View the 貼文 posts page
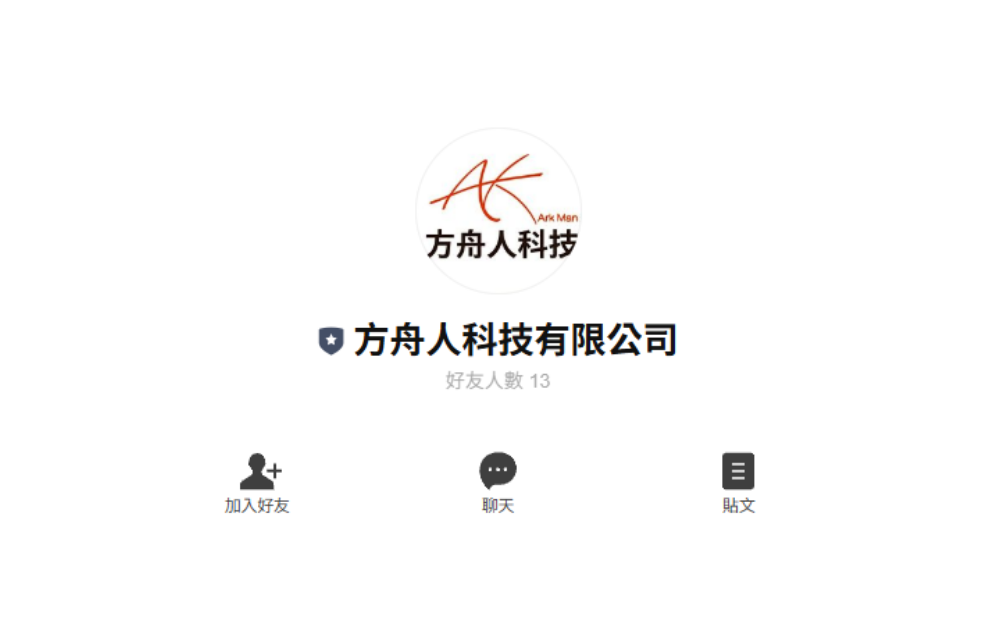The height and width of the screenshot is (624, 1000). click(738, 483)
